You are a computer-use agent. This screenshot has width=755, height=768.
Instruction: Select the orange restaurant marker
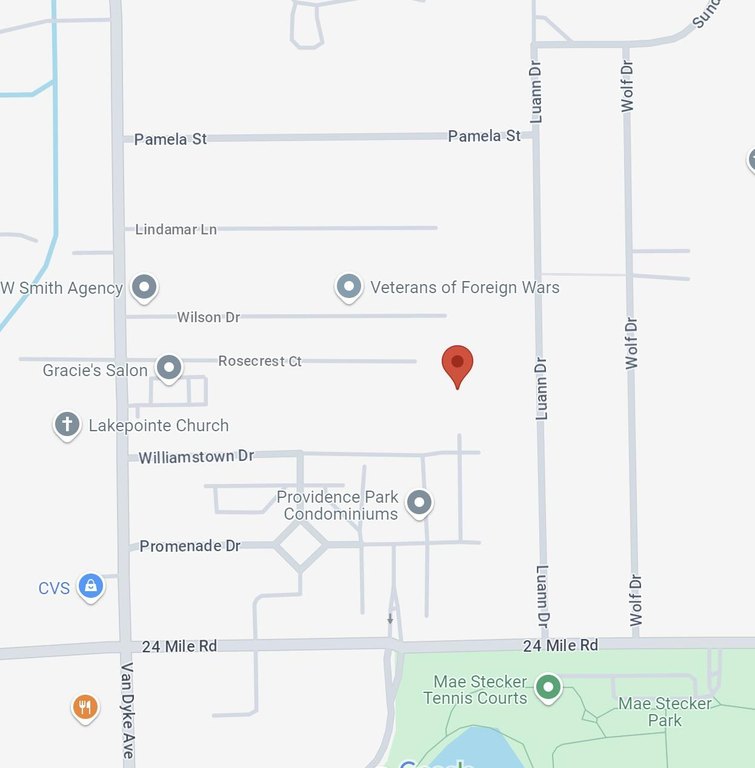pos(85,708)
